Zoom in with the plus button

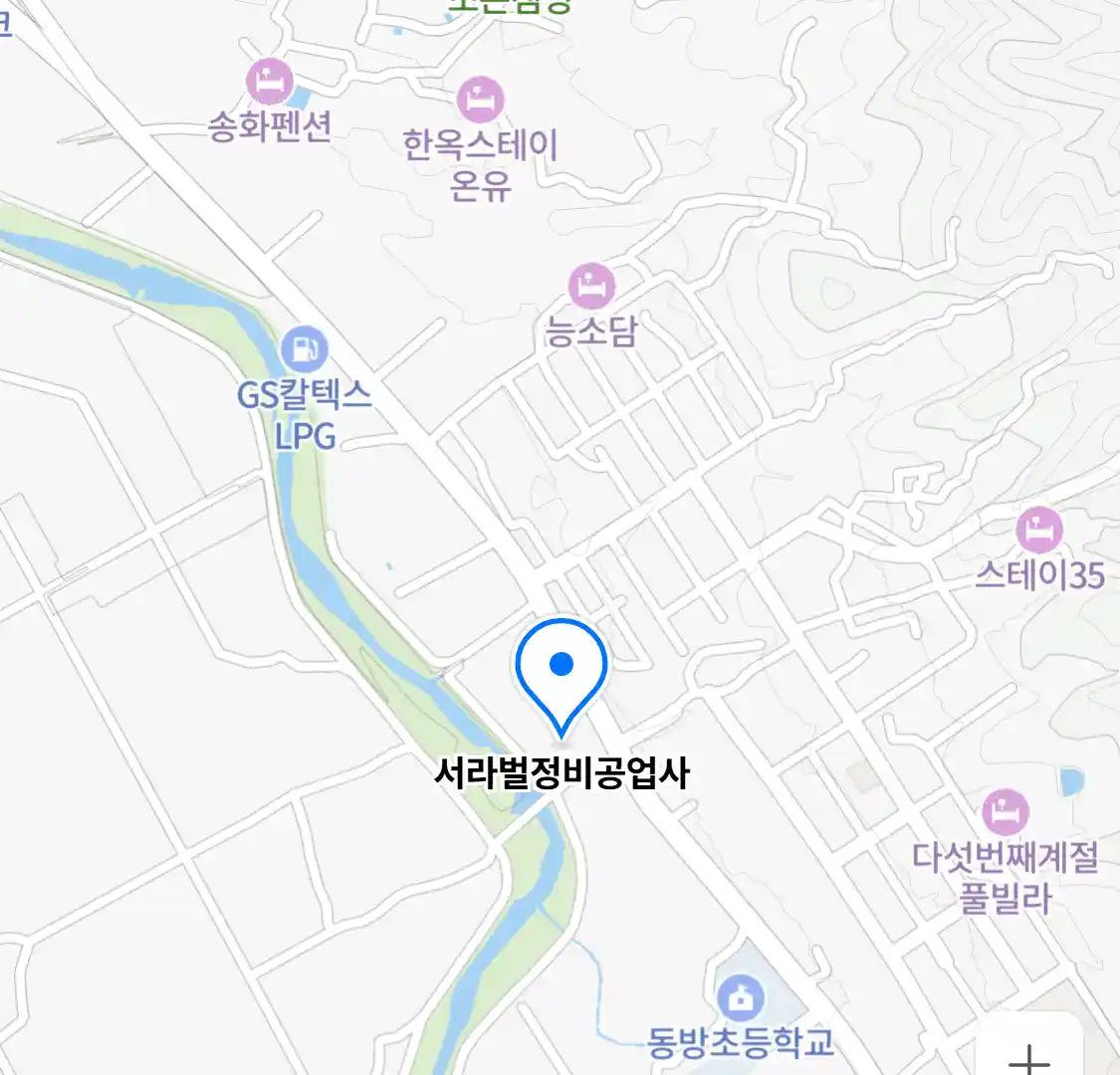click(x=1029, y=1057)
